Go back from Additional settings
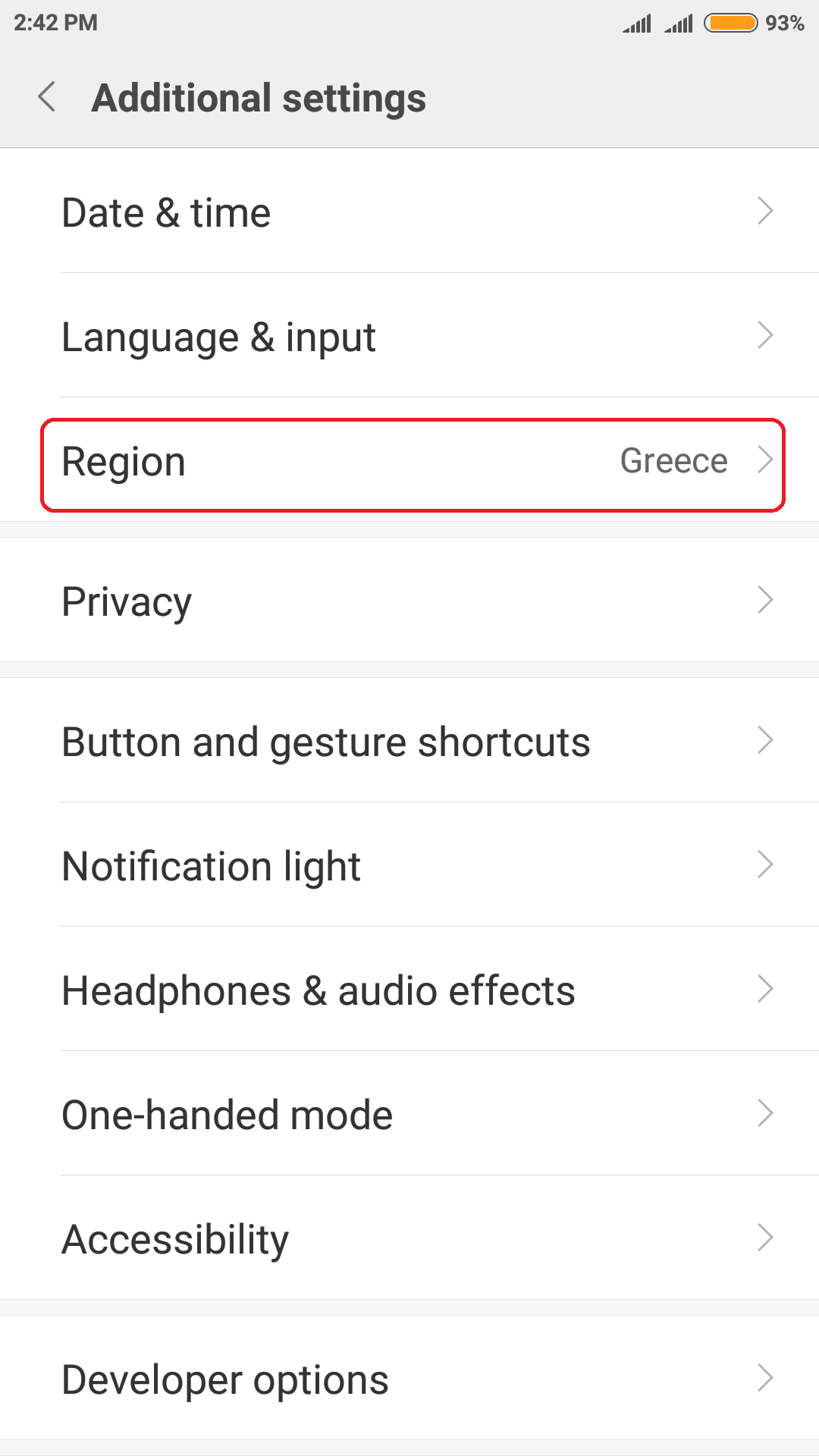Image resolution: width=819 pixels, height=1456 pixels. 47,97
